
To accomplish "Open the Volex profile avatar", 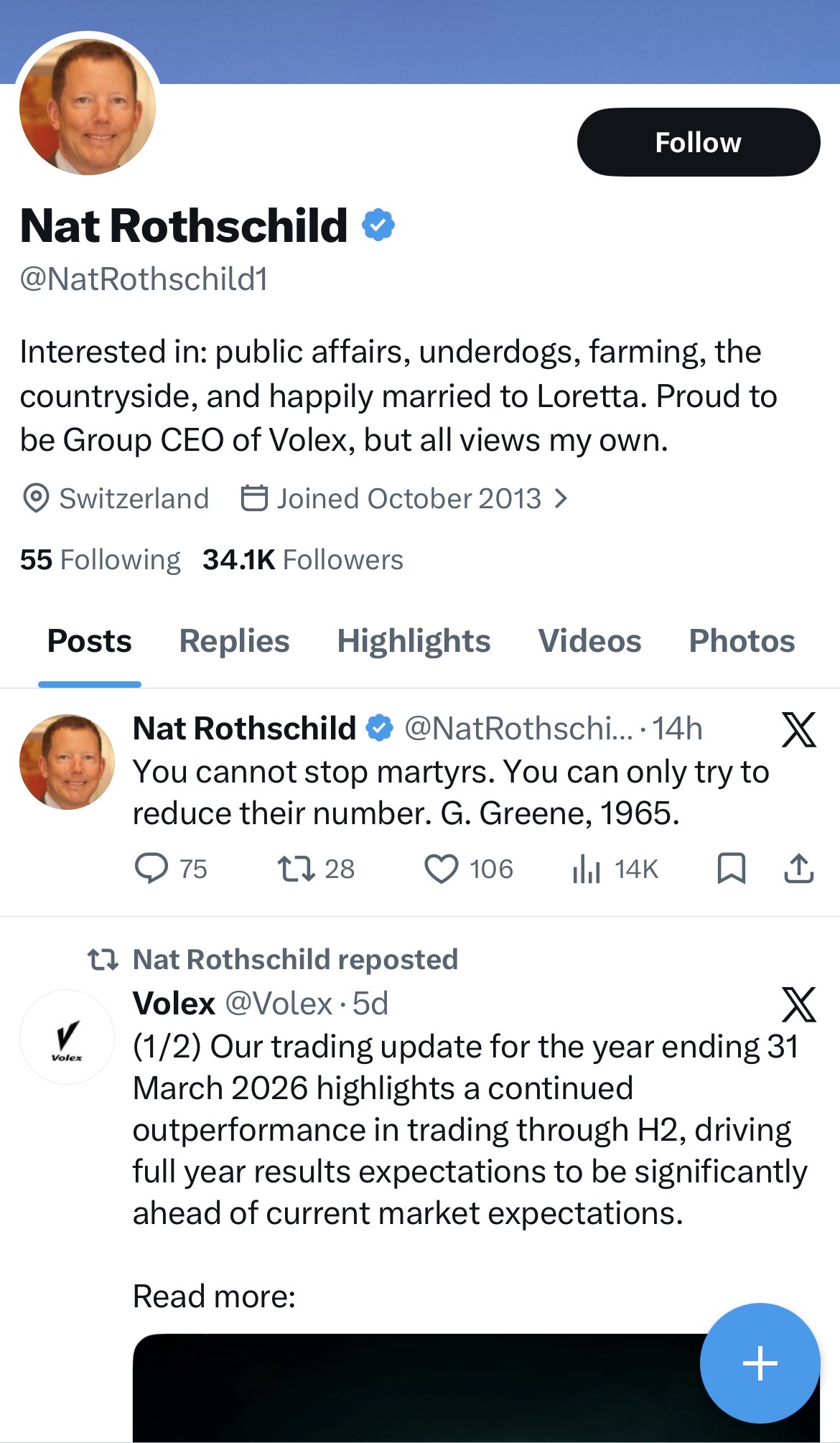I will [67, 1037].
